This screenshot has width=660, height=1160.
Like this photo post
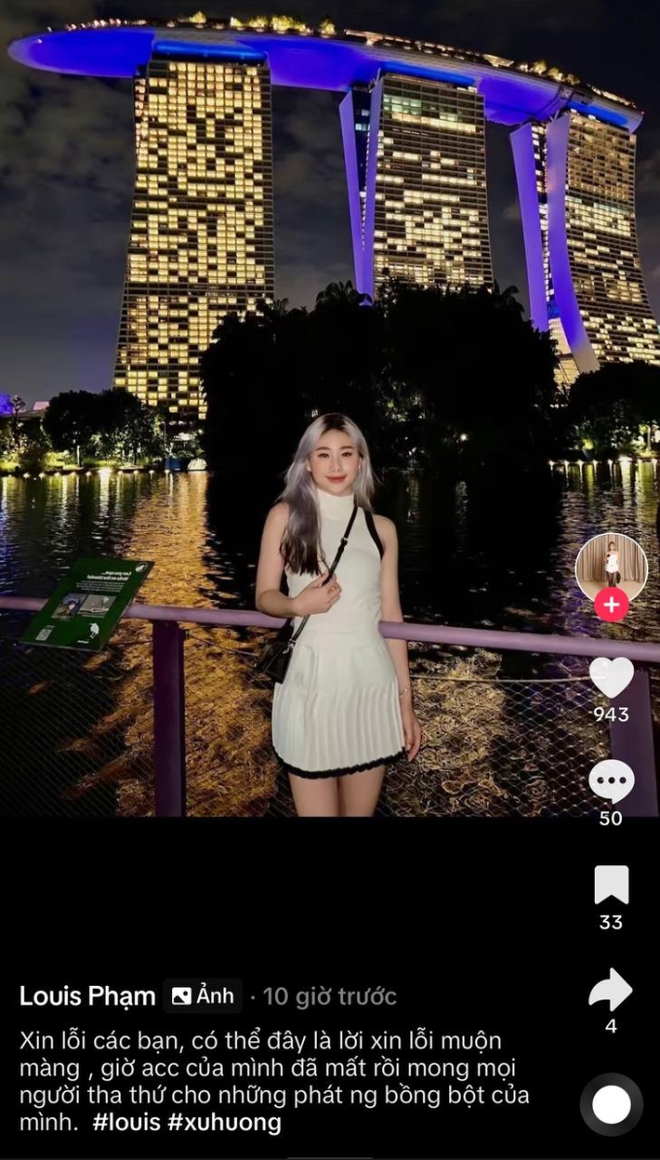click(611, 678)
